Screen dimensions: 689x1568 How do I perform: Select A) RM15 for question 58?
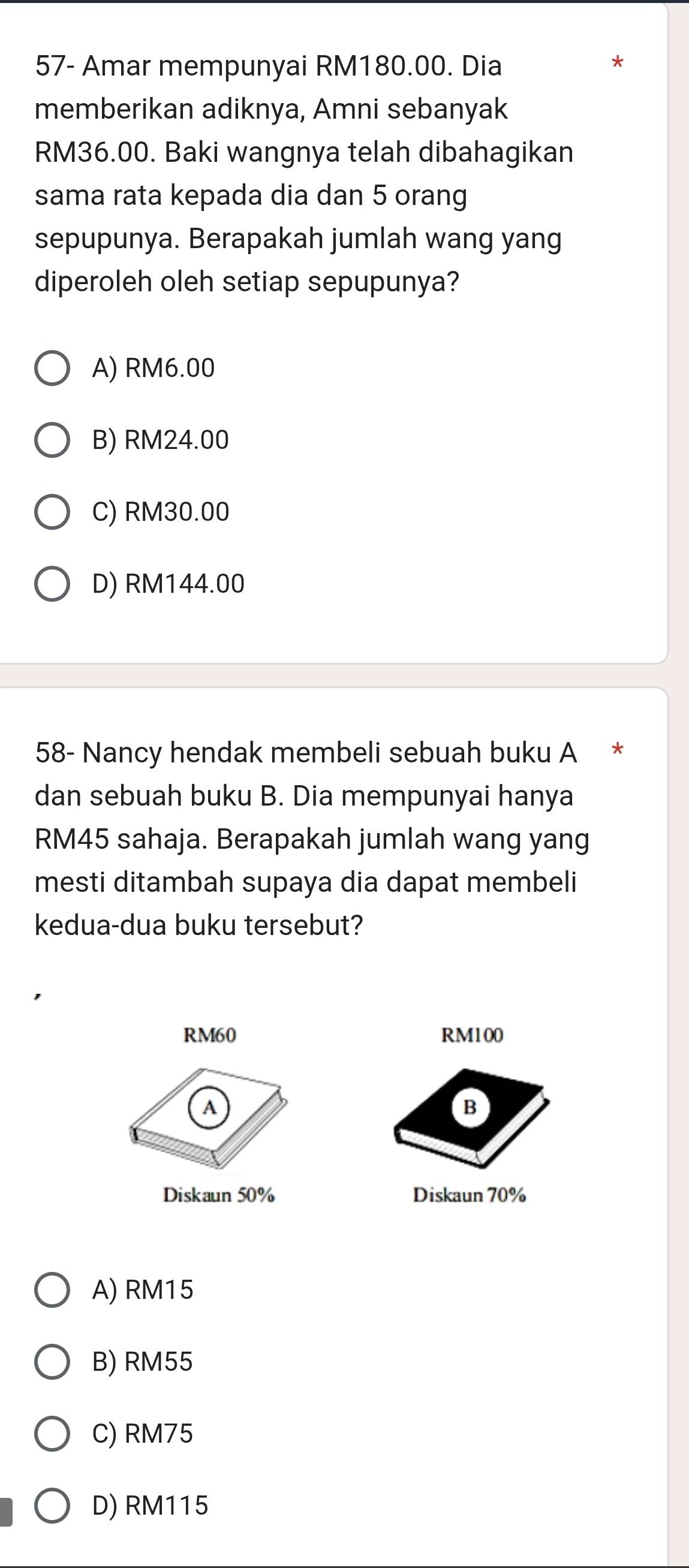tap(52, 1290)
